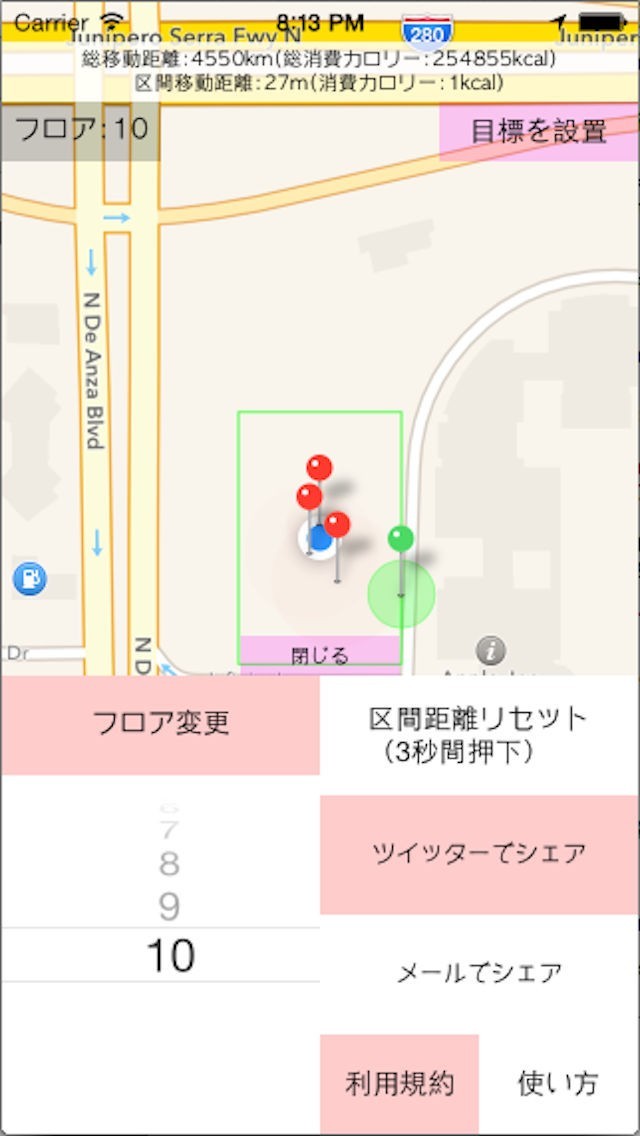Tap 閉じる to close the map frame

click(320, 654)
